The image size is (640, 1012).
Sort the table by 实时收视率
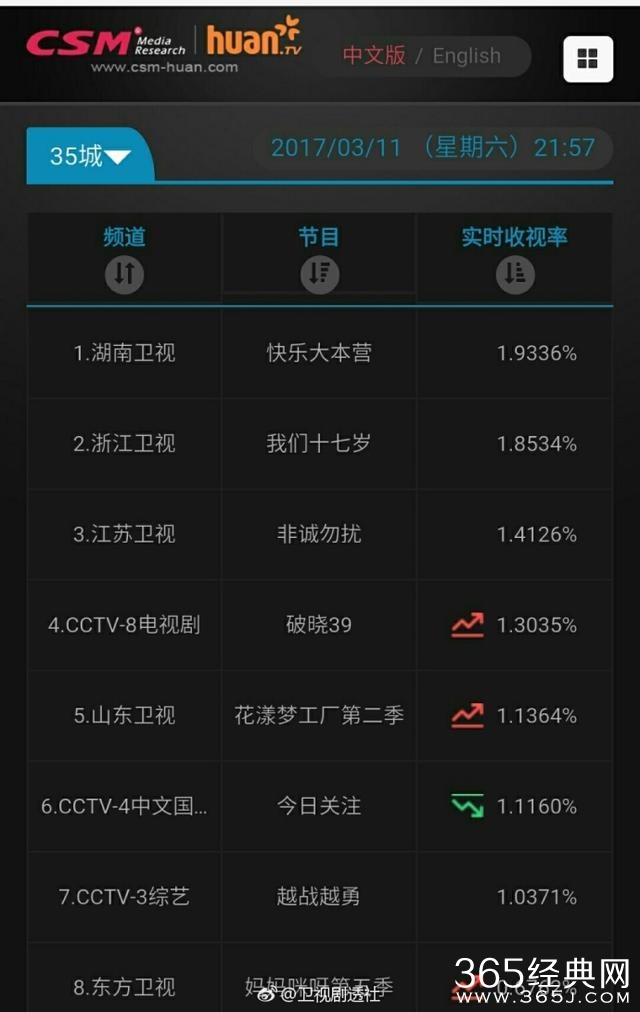coord(515,274)
